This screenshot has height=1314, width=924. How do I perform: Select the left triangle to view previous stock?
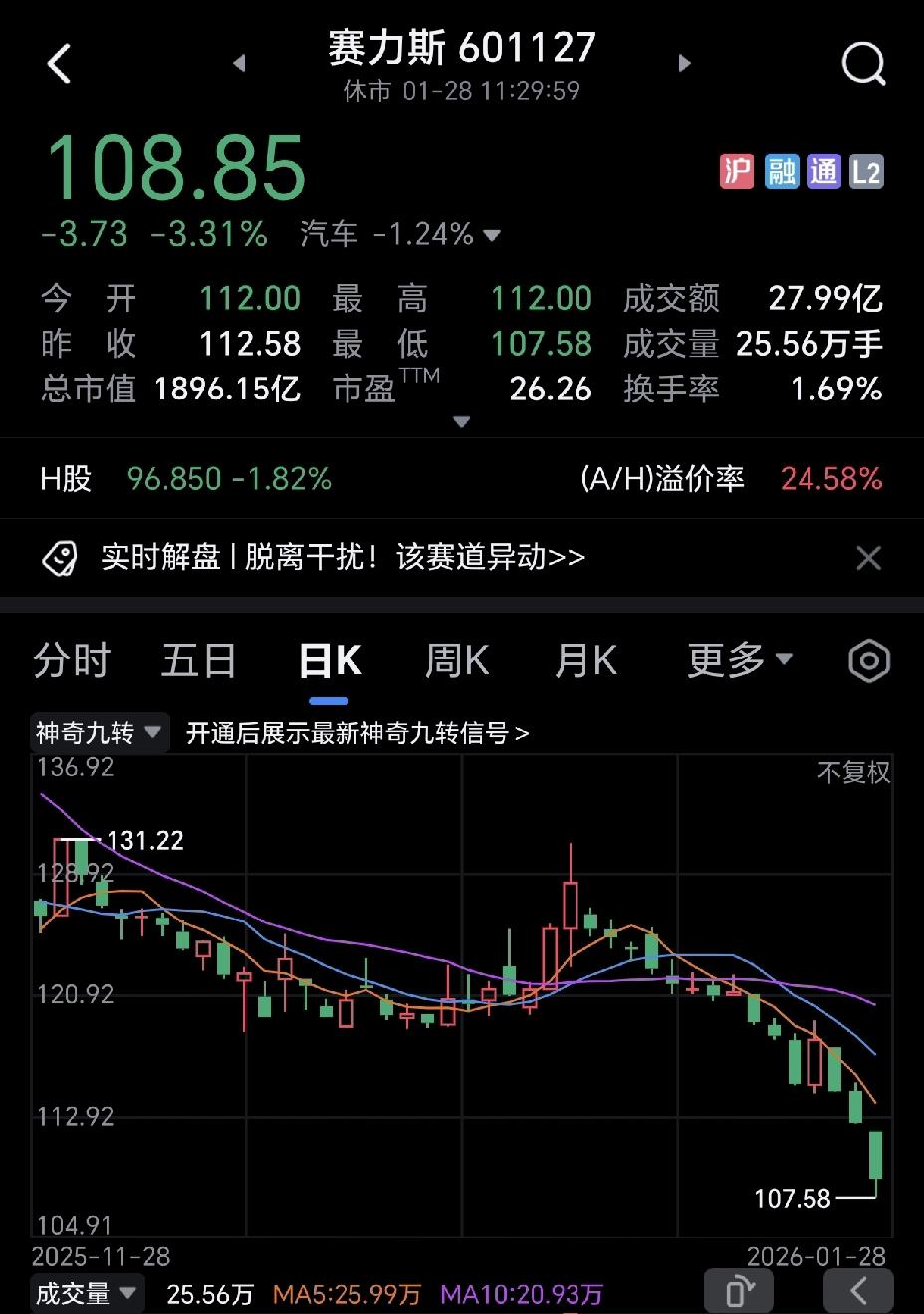239,62
